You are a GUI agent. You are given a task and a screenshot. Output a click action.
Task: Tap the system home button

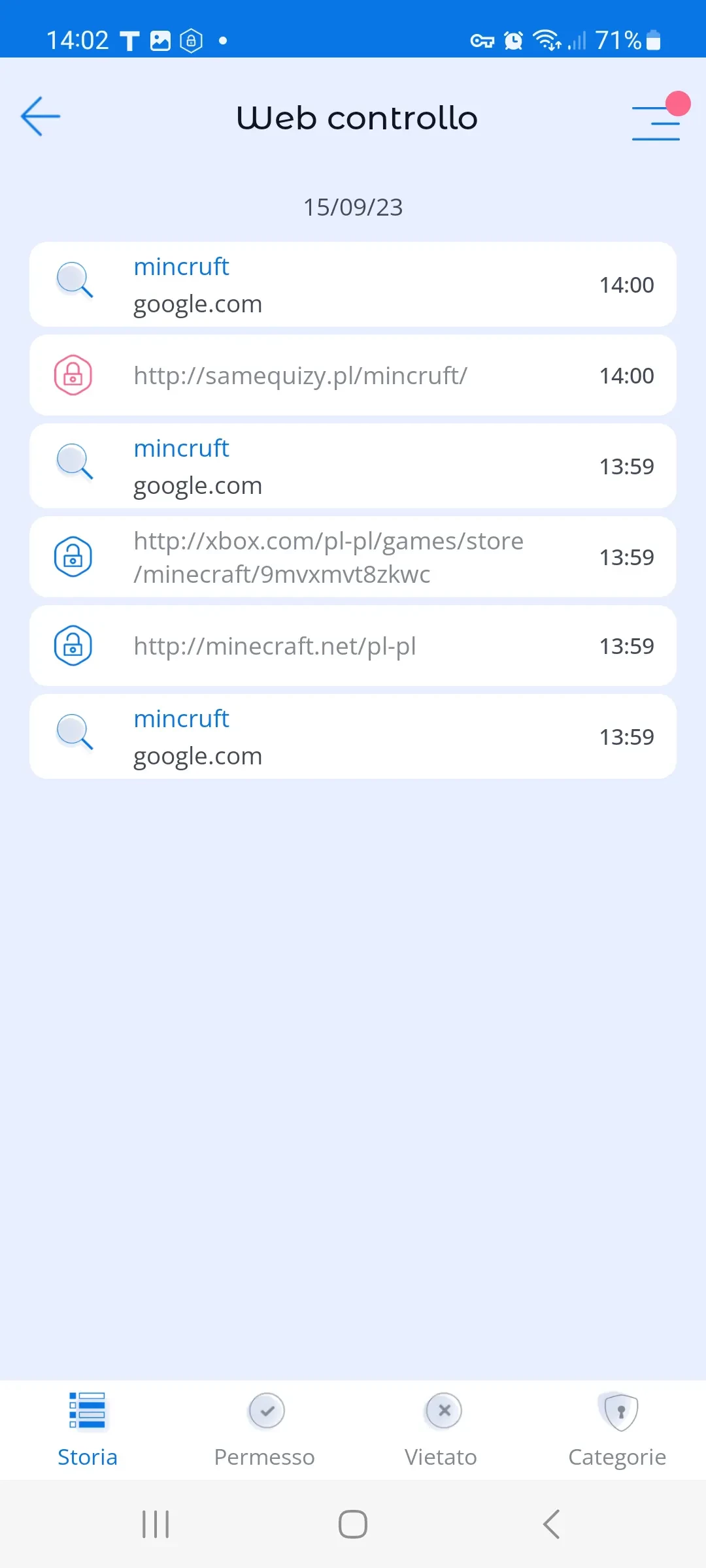[353, 1524]
